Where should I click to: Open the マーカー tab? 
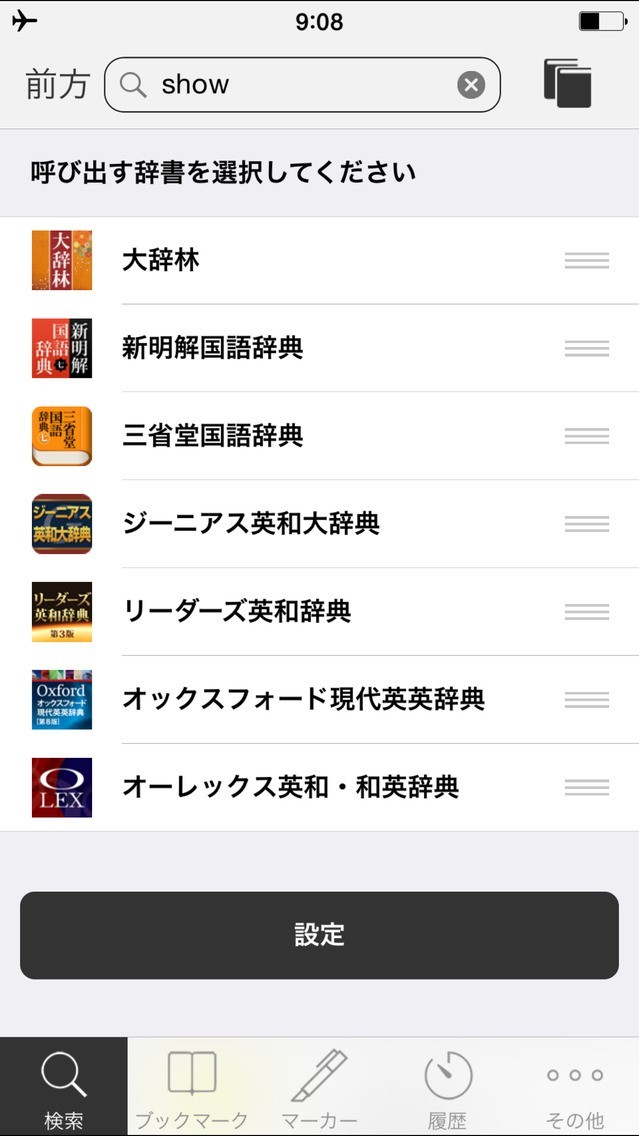(319, 1087)
